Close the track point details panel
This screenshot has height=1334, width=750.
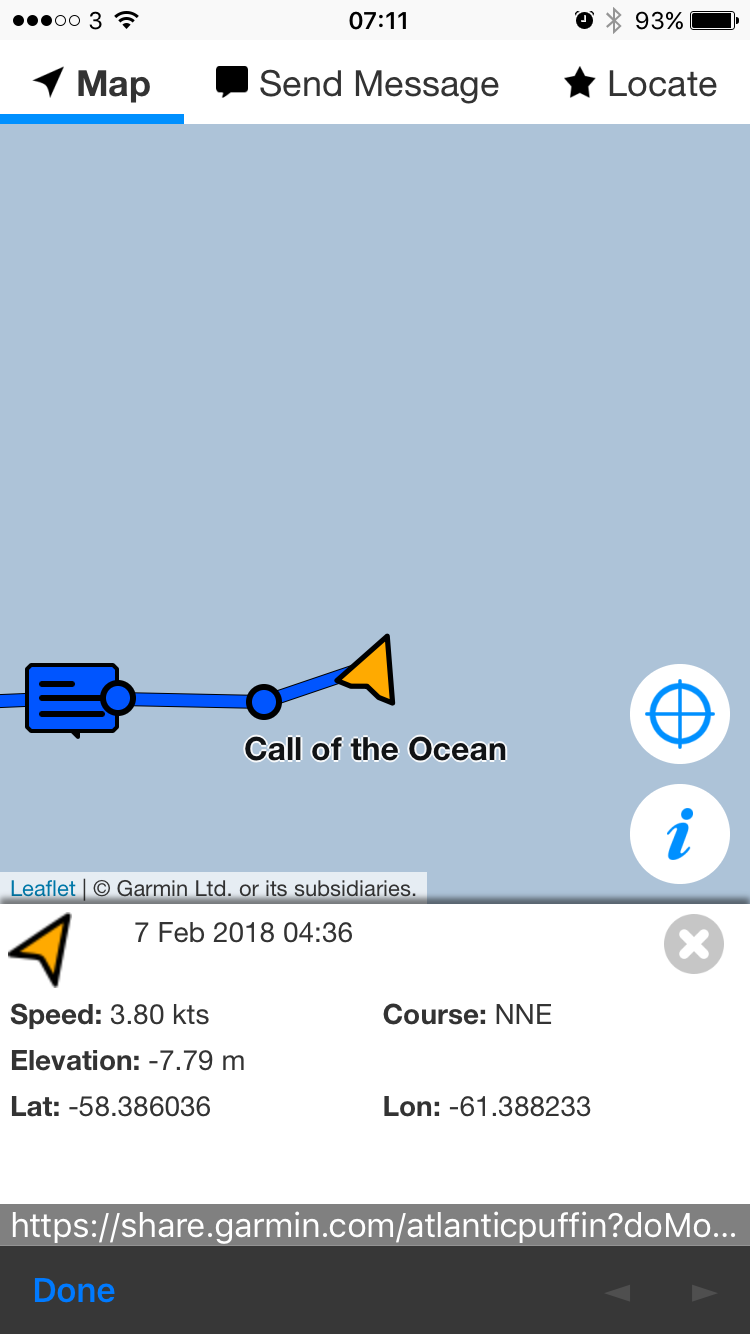[694, 944]
